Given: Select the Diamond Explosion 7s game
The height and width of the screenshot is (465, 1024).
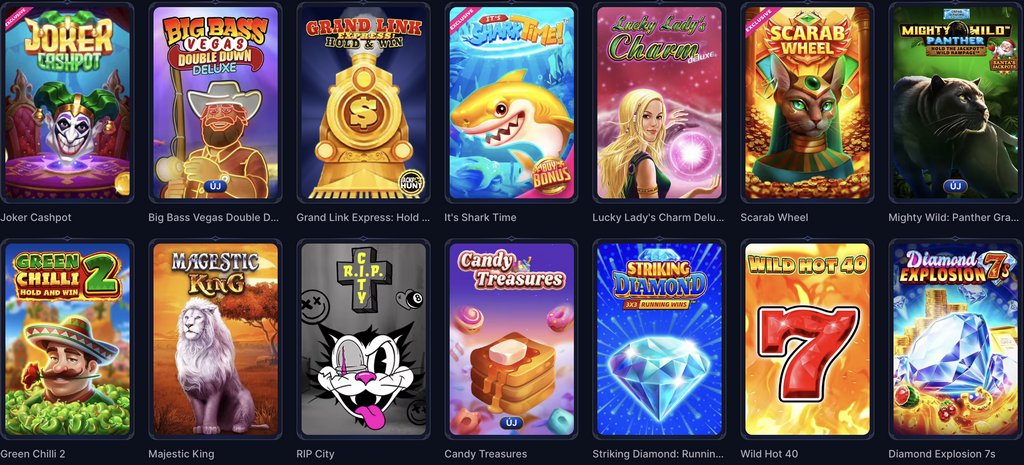Looking at the screenshot, I should pyautogui.click(x=955, y=340).
